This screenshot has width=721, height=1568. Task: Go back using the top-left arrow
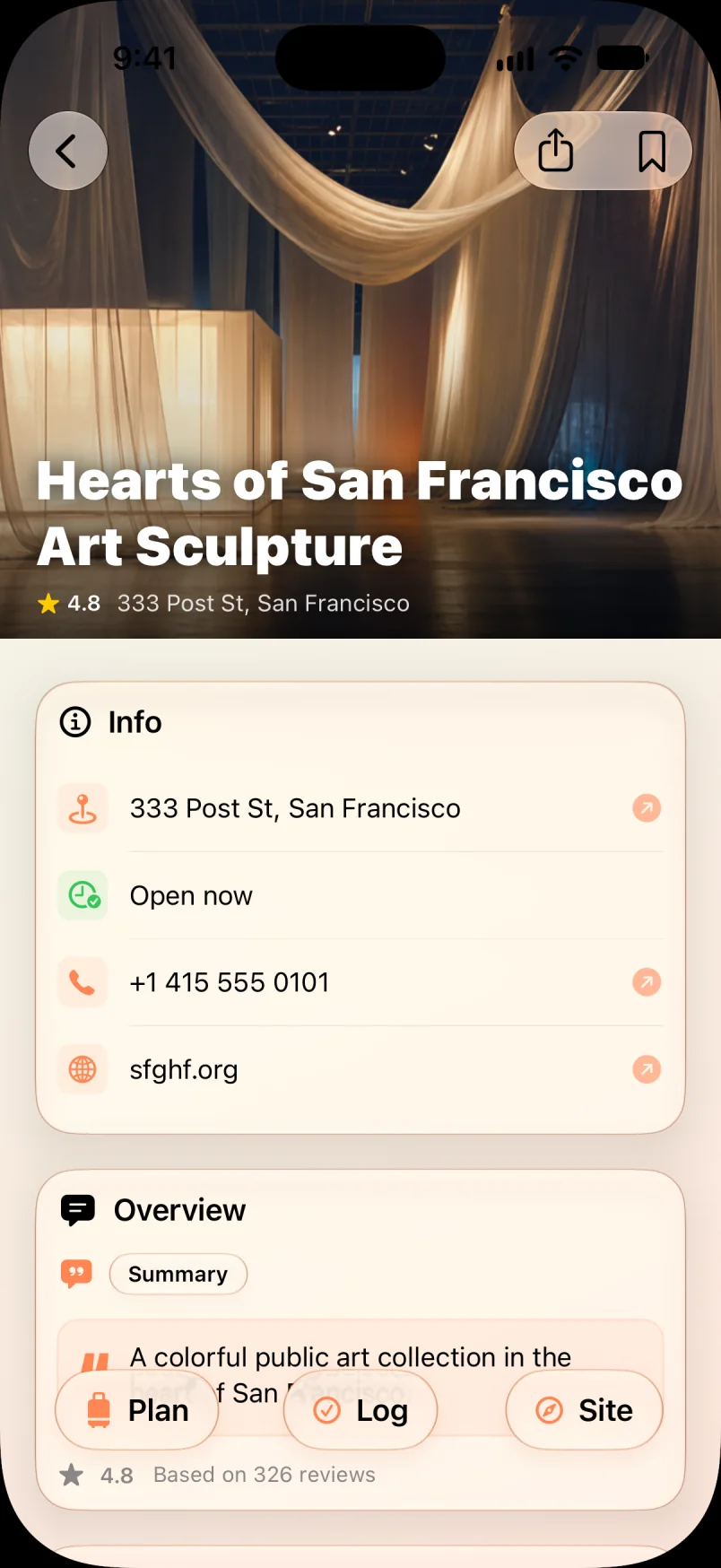68,151
